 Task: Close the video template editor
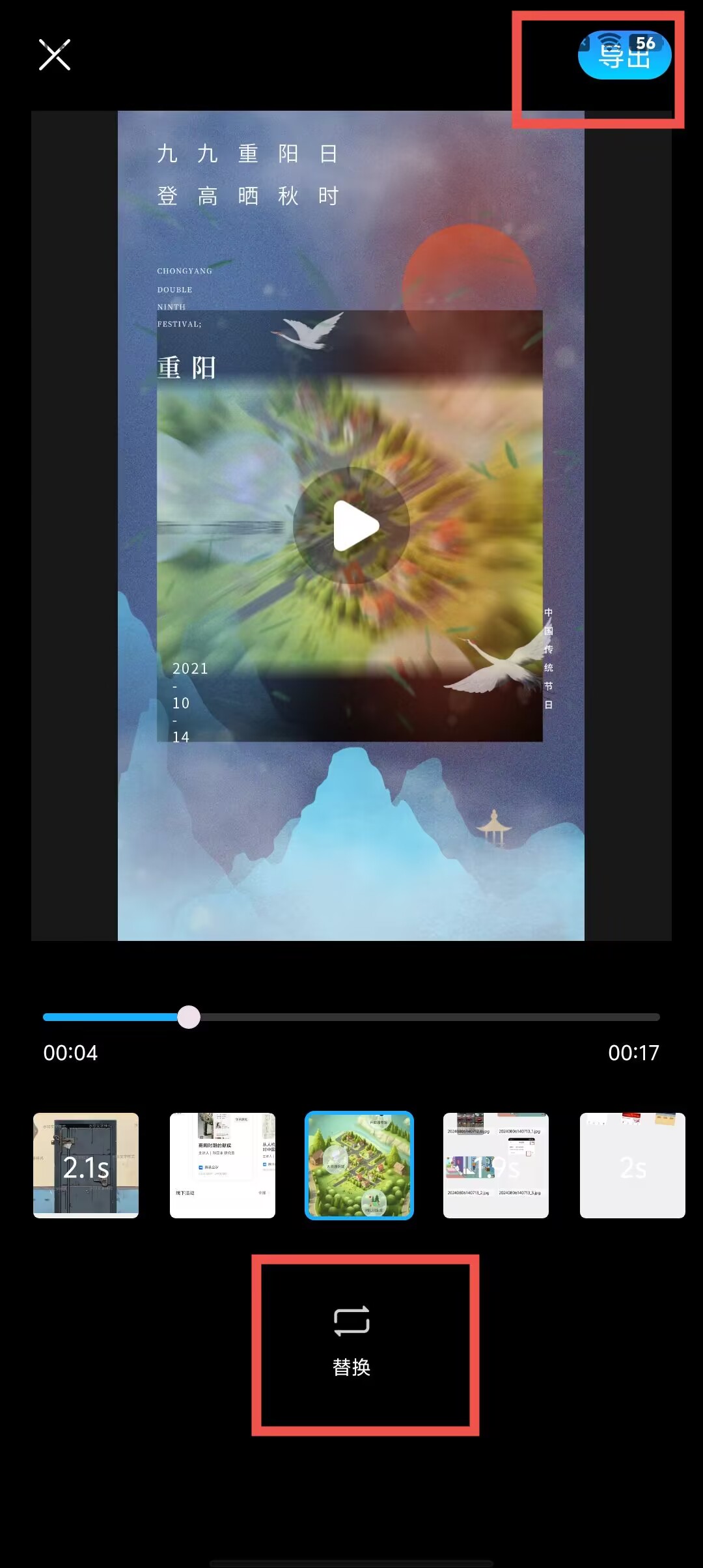(55, 55)
